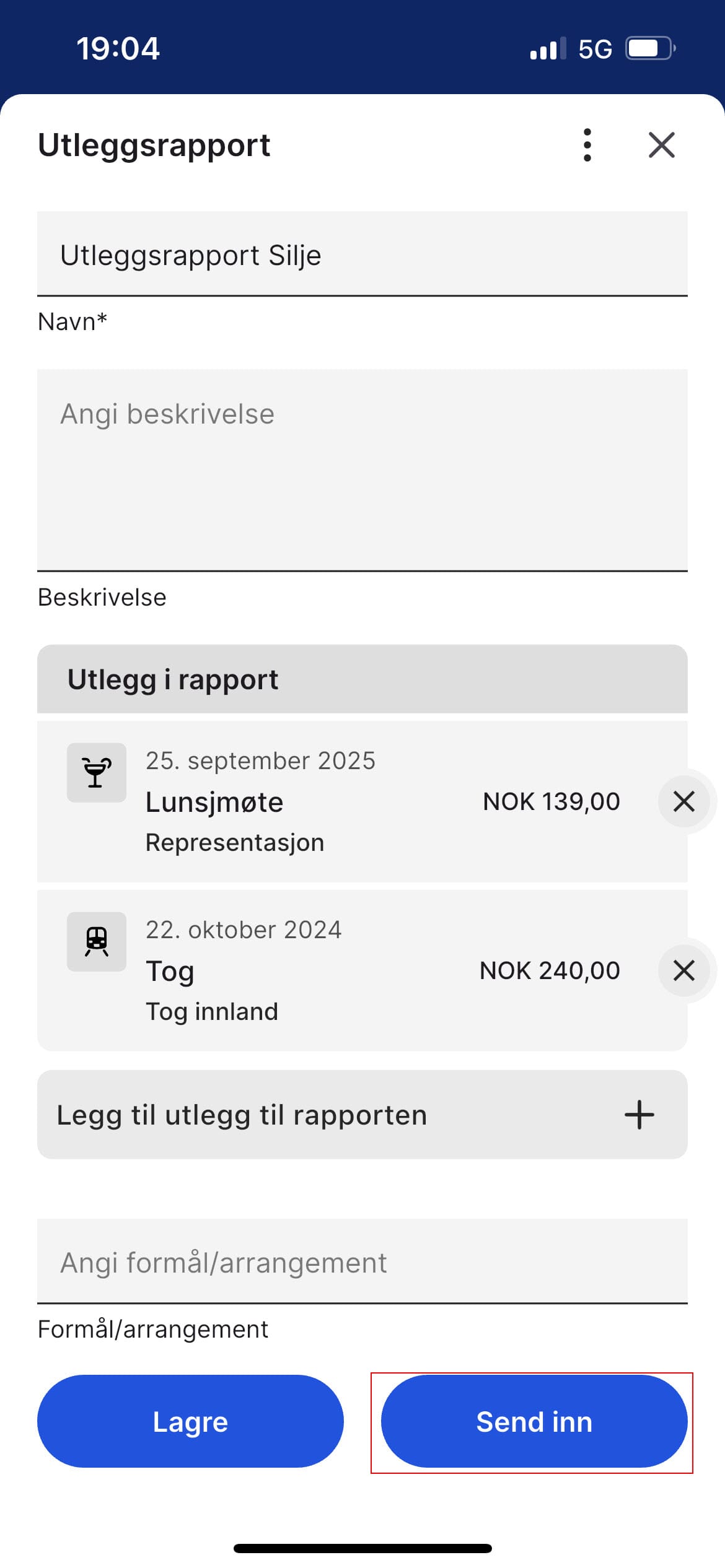Tap the Angi formål/arrangement field
725x1568 pixels.
(362, 1262)
